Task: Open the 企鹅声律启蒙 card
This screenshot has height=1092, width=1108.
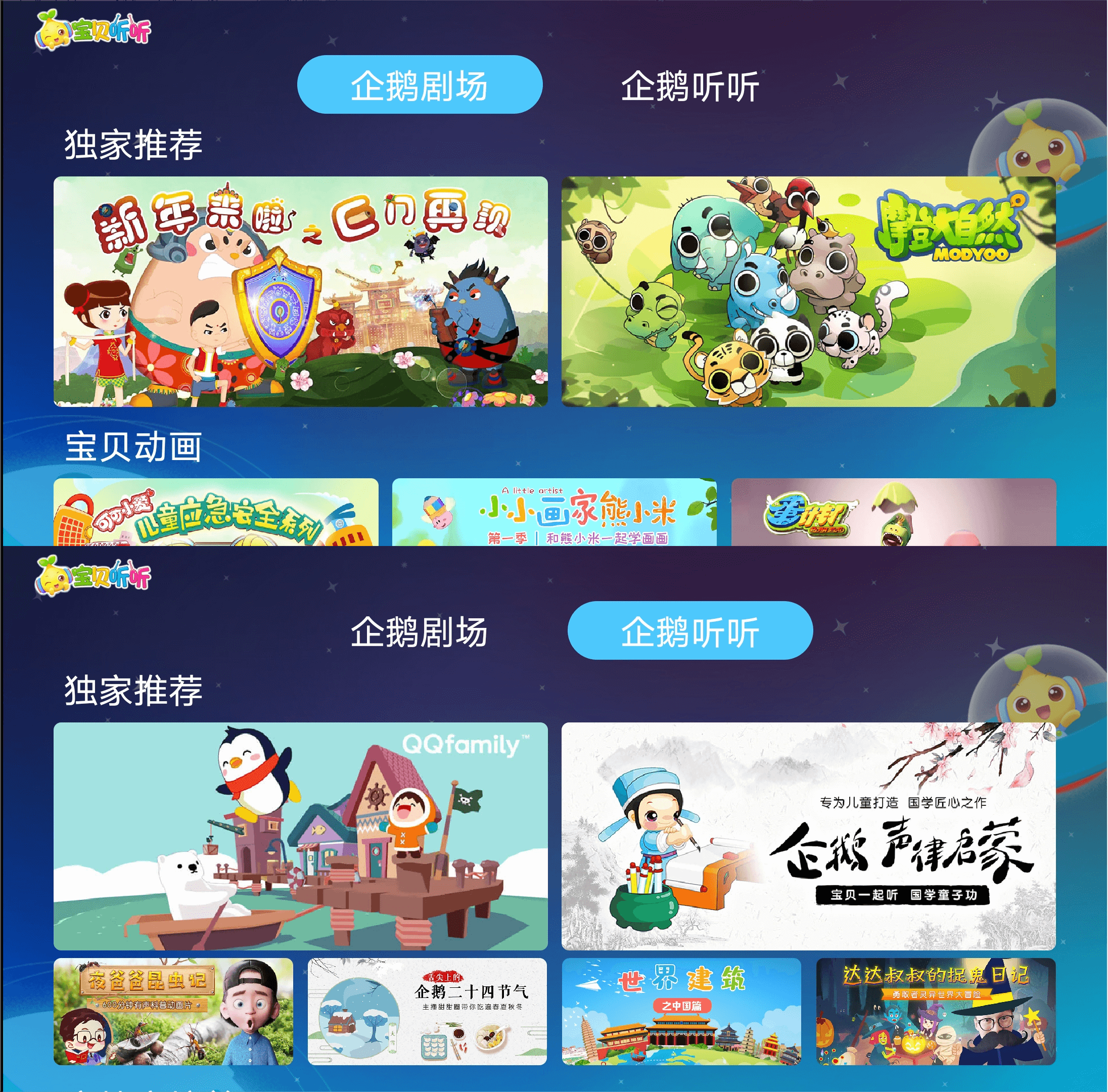Action: 808,836
